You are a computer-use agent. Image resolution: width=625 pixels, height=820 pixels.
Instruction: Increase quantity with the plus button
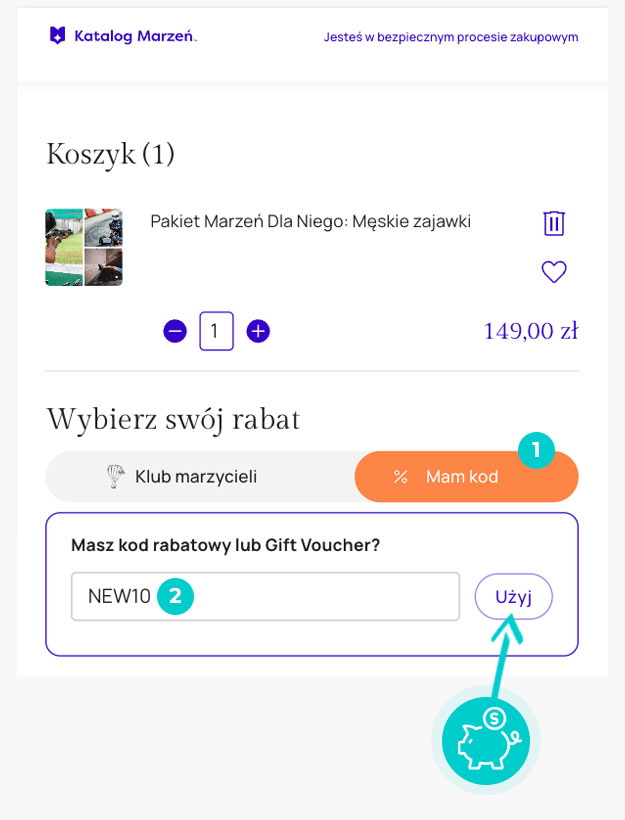pyautogui.click(x=258, y=331)
